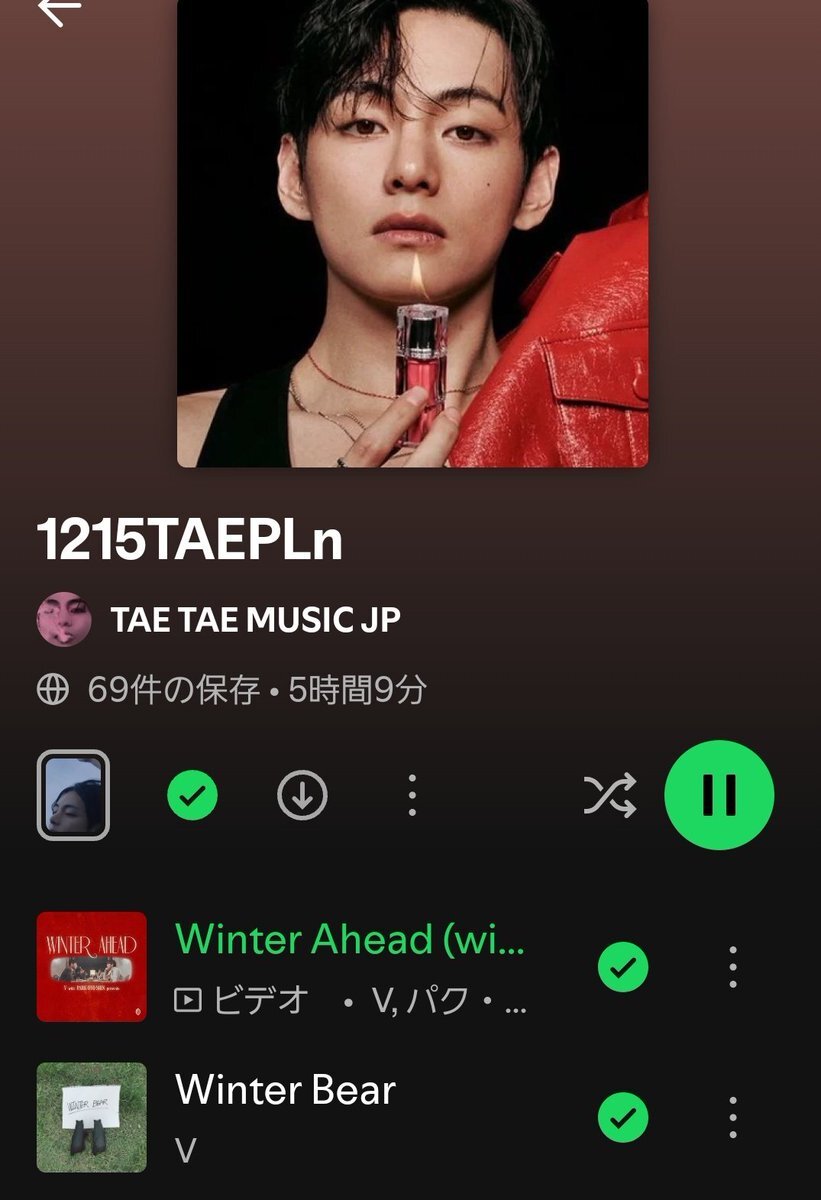The width and height of the screenshot is (821, 1200).
Task: Toggle shuffle for this playlist
Action: click(609, 796)
